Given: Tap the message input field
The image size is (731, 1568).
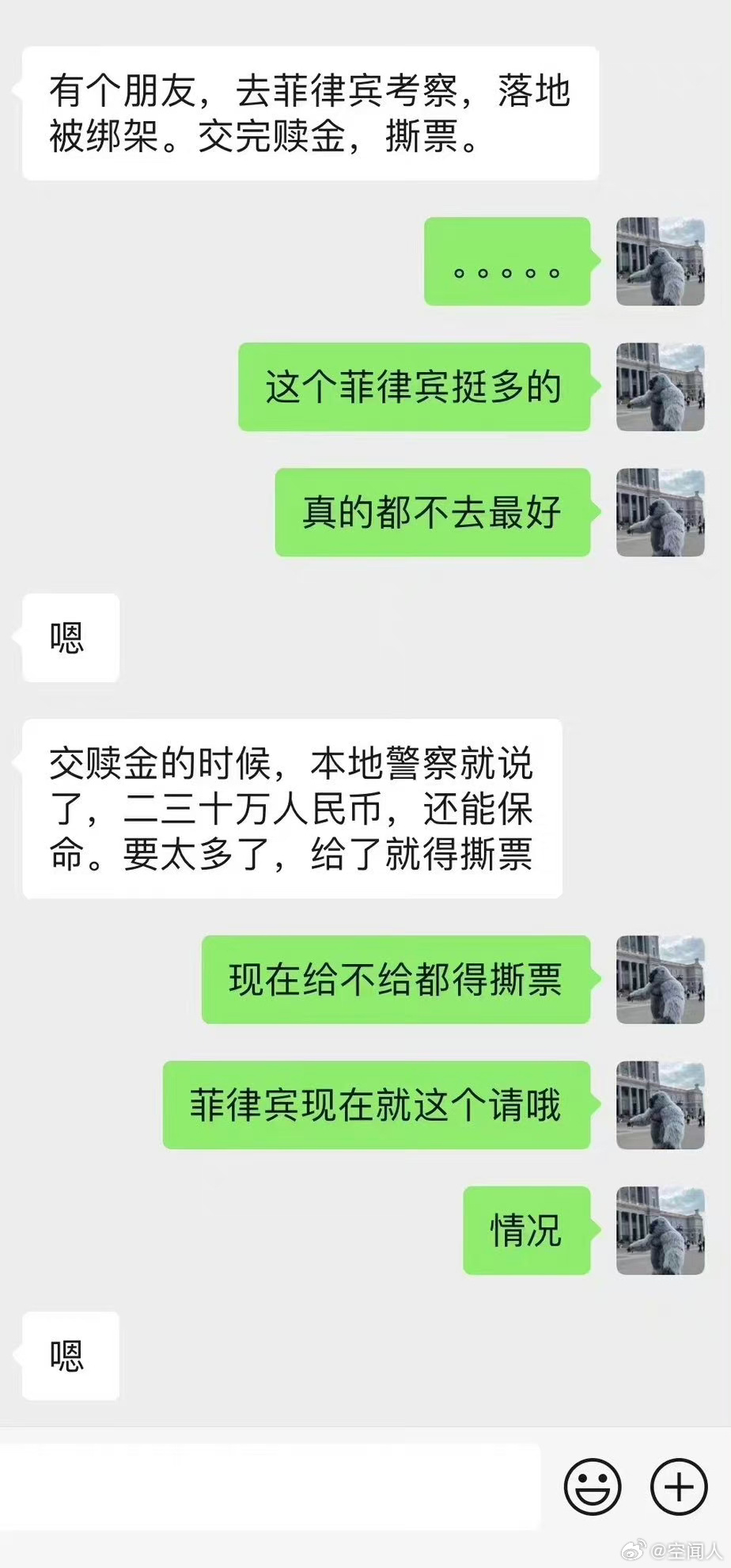Looking at the screenshot, I should coord(271,1486).
